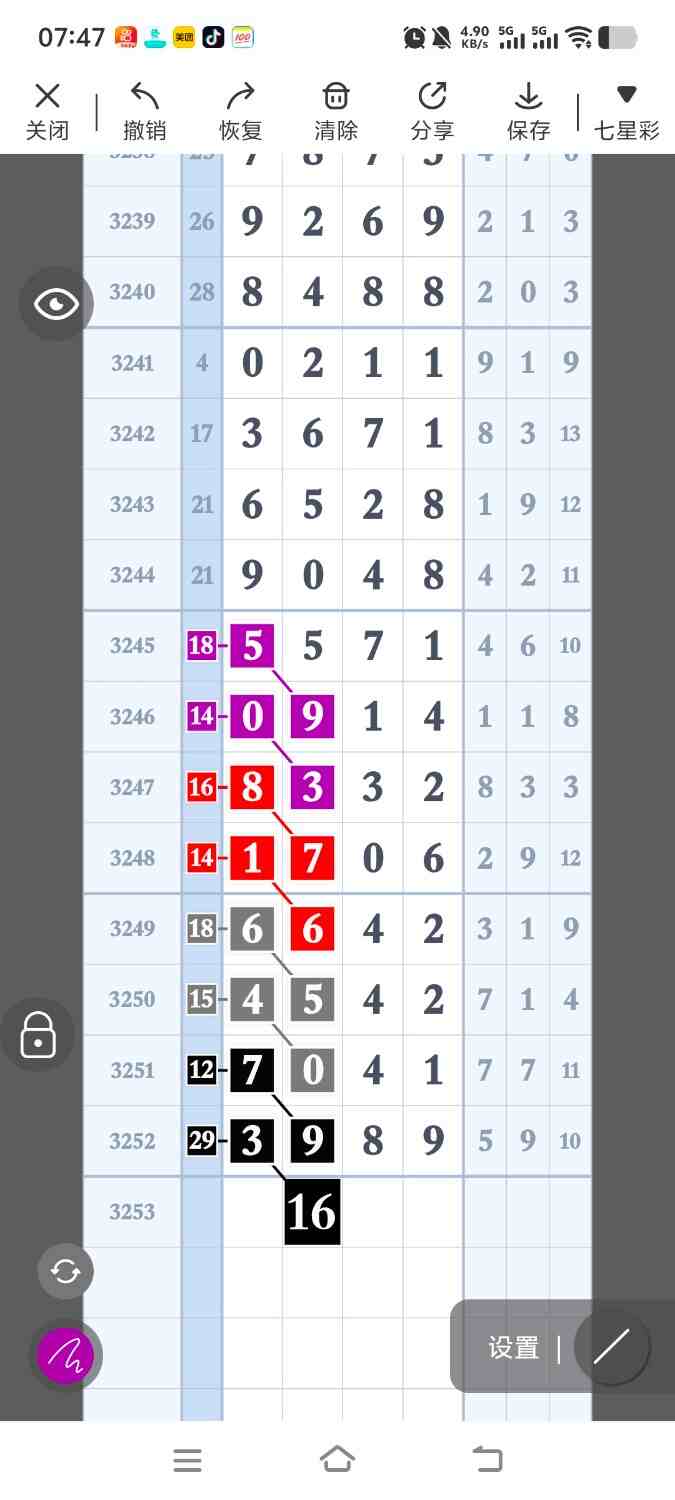Screen dimensions: 675x1500
Task: Save the chart with 保存
Action: (528, 111)
